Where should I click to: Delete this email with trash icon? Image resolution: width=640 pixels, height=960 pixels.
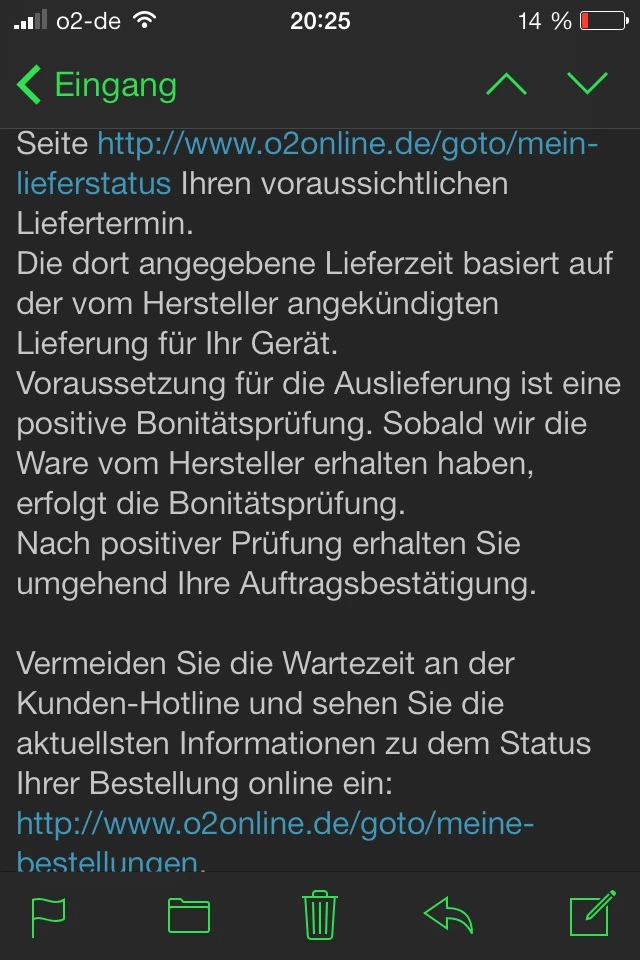[320, 915]
